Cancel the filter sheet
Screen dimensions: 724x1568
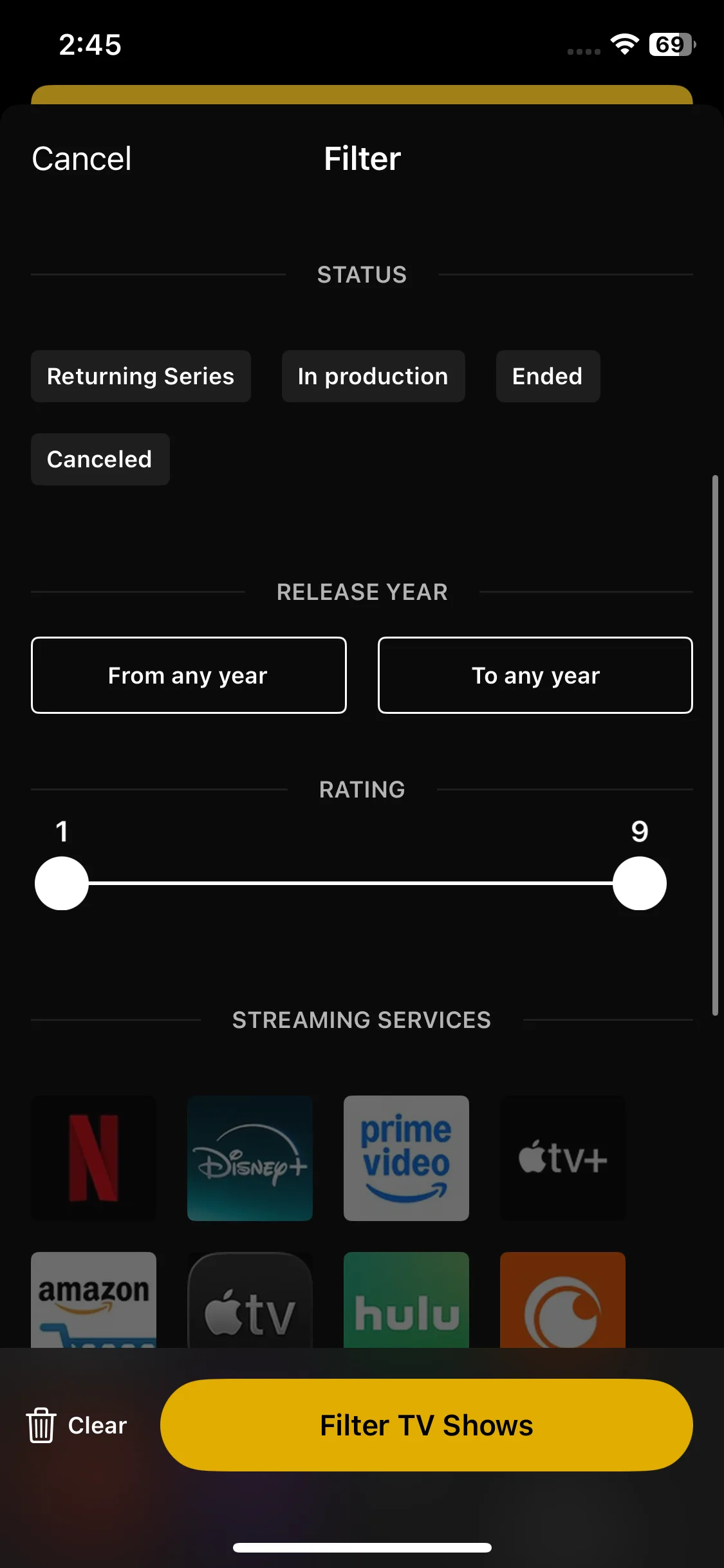[x=82, y=159]
